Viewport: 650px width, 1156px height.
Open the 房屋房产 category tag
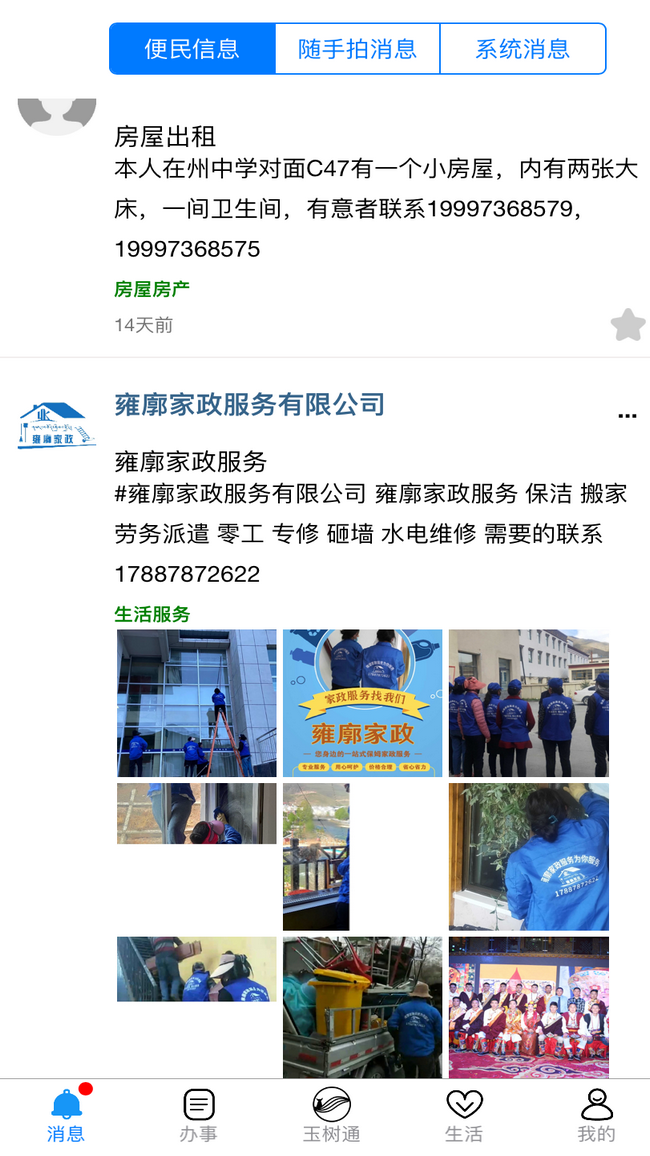[x=152, y=290]
